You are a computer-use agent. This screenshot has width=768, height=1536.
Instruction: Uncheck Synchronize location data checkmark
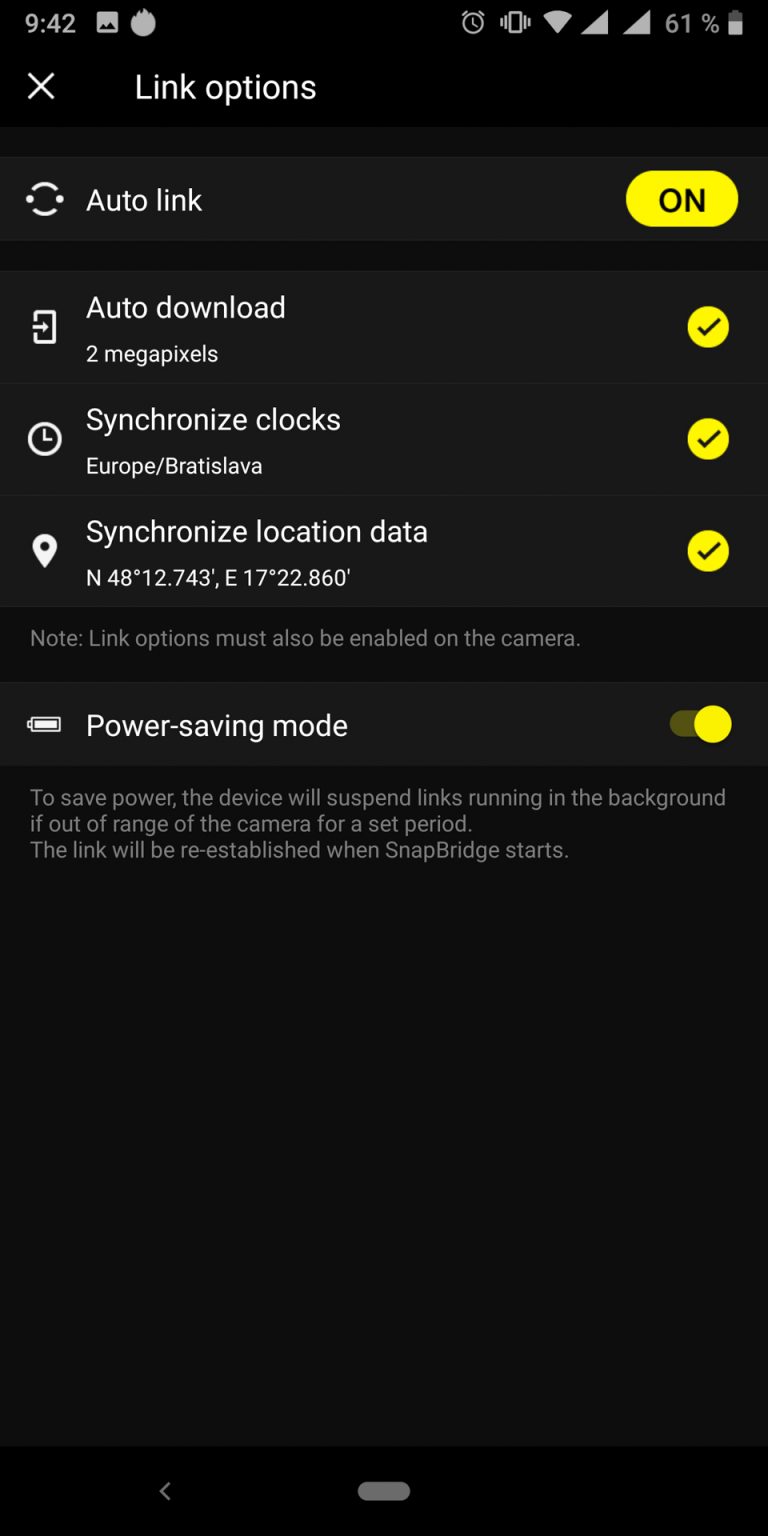pyautogui.click(x=708, y=551)
